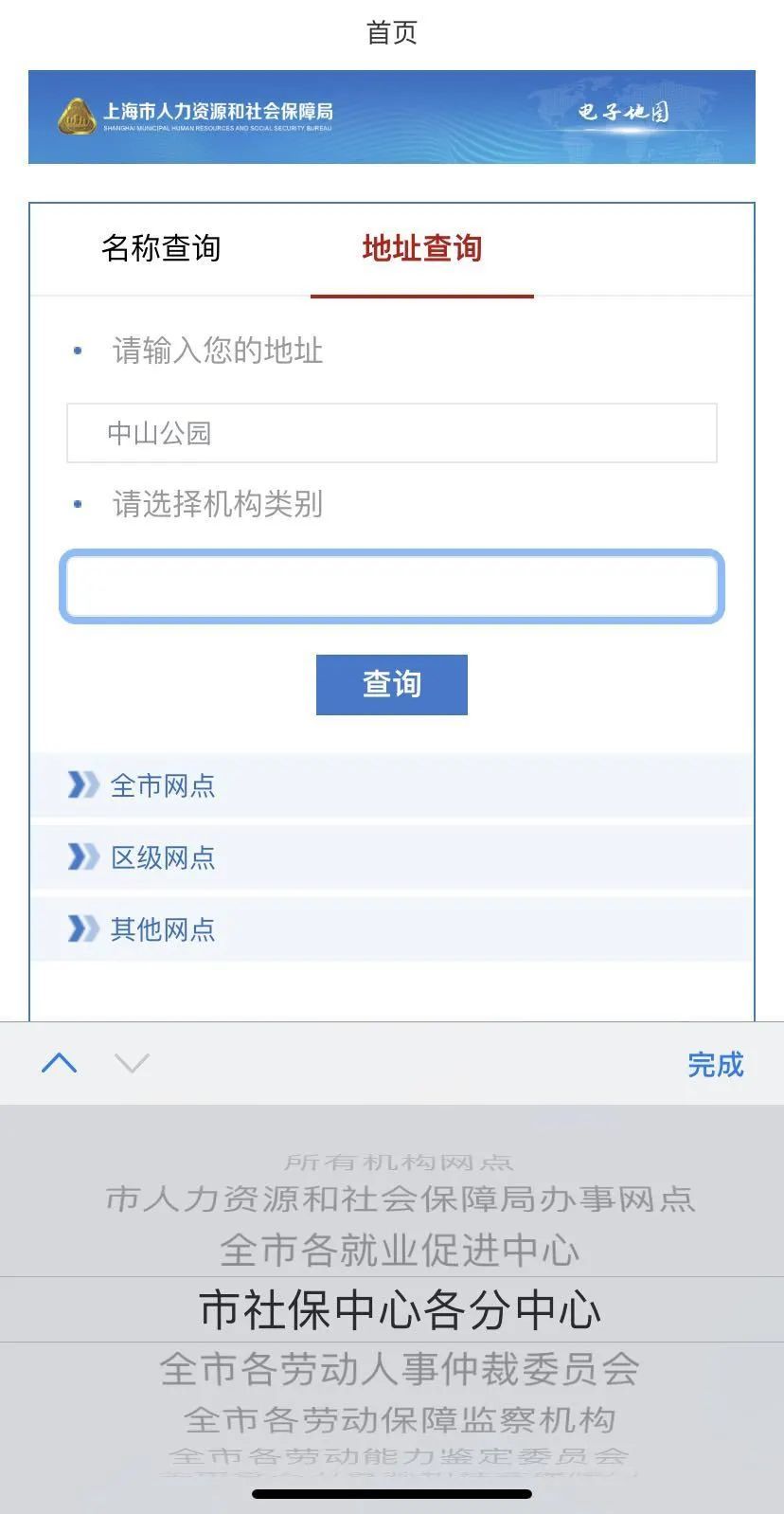Pick 全市各劳动人事仲裁委员会 option
The height and width of the screenshot is (1514, 784).
(x=399, y=1369)
